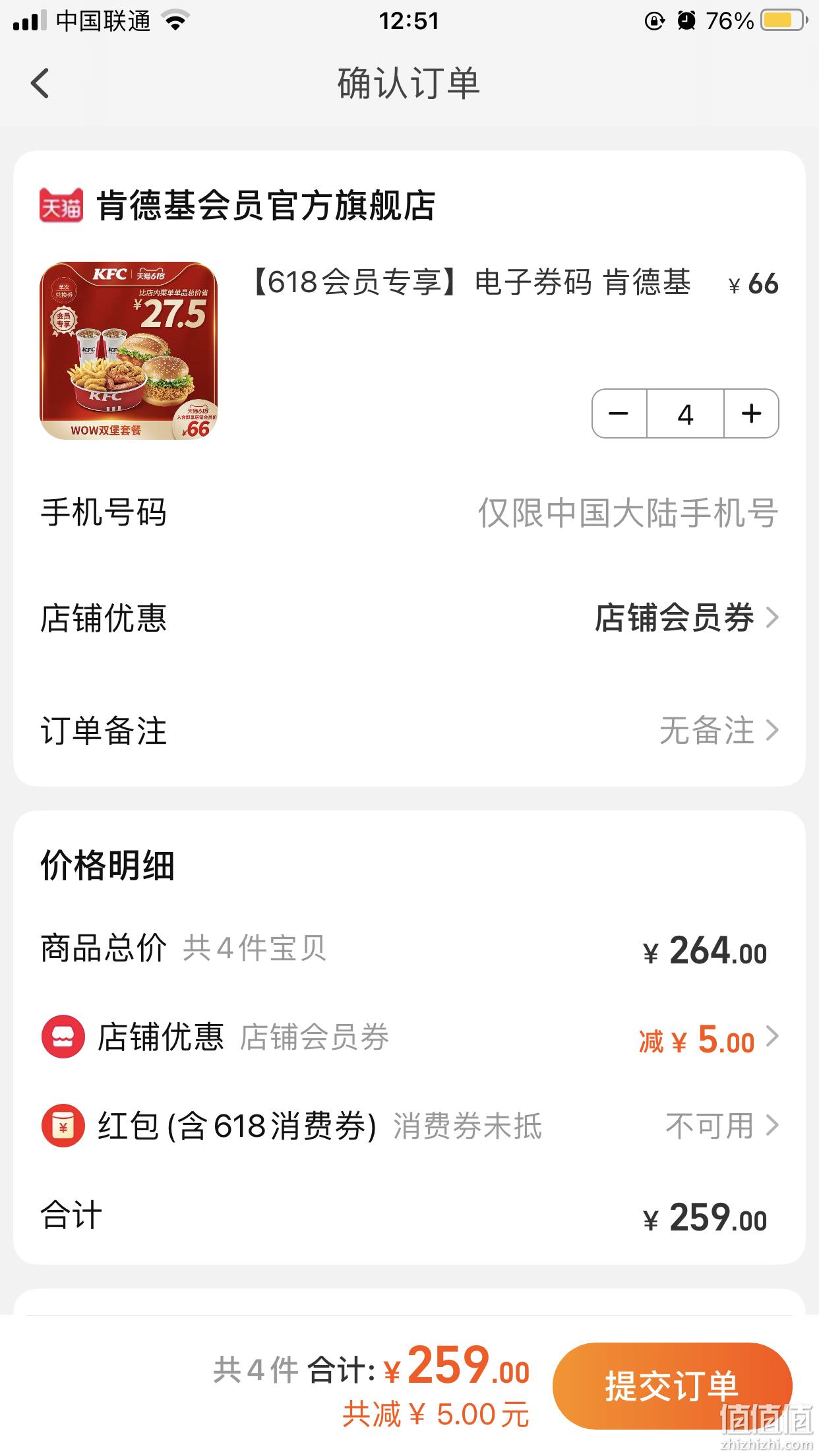Expand the 减¥5.00 store discount detail
Viewport: 819px width, 1456px height.
click(x=709, y=1039)
